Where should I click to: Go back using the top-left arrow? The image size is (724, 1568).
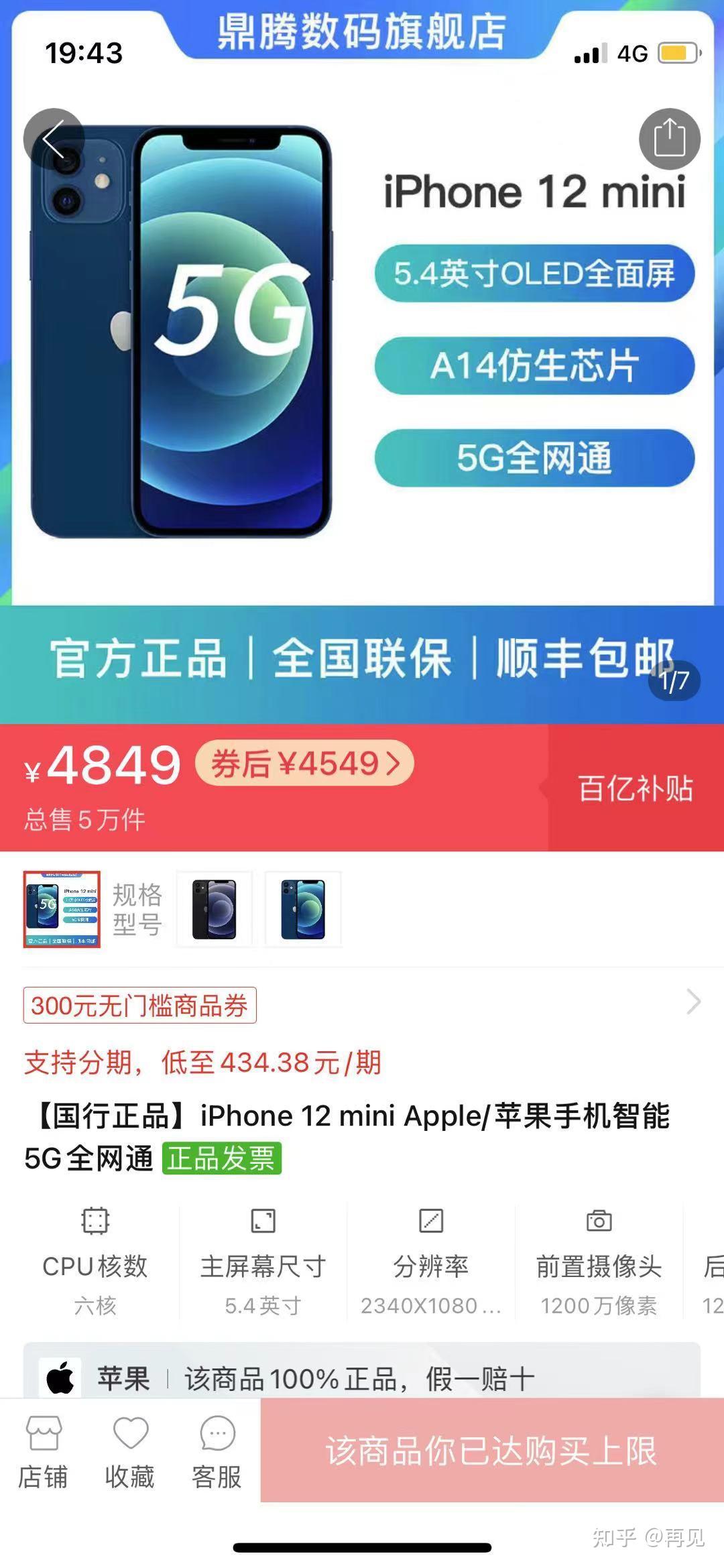pyautogui.click(x=54, y=139)
